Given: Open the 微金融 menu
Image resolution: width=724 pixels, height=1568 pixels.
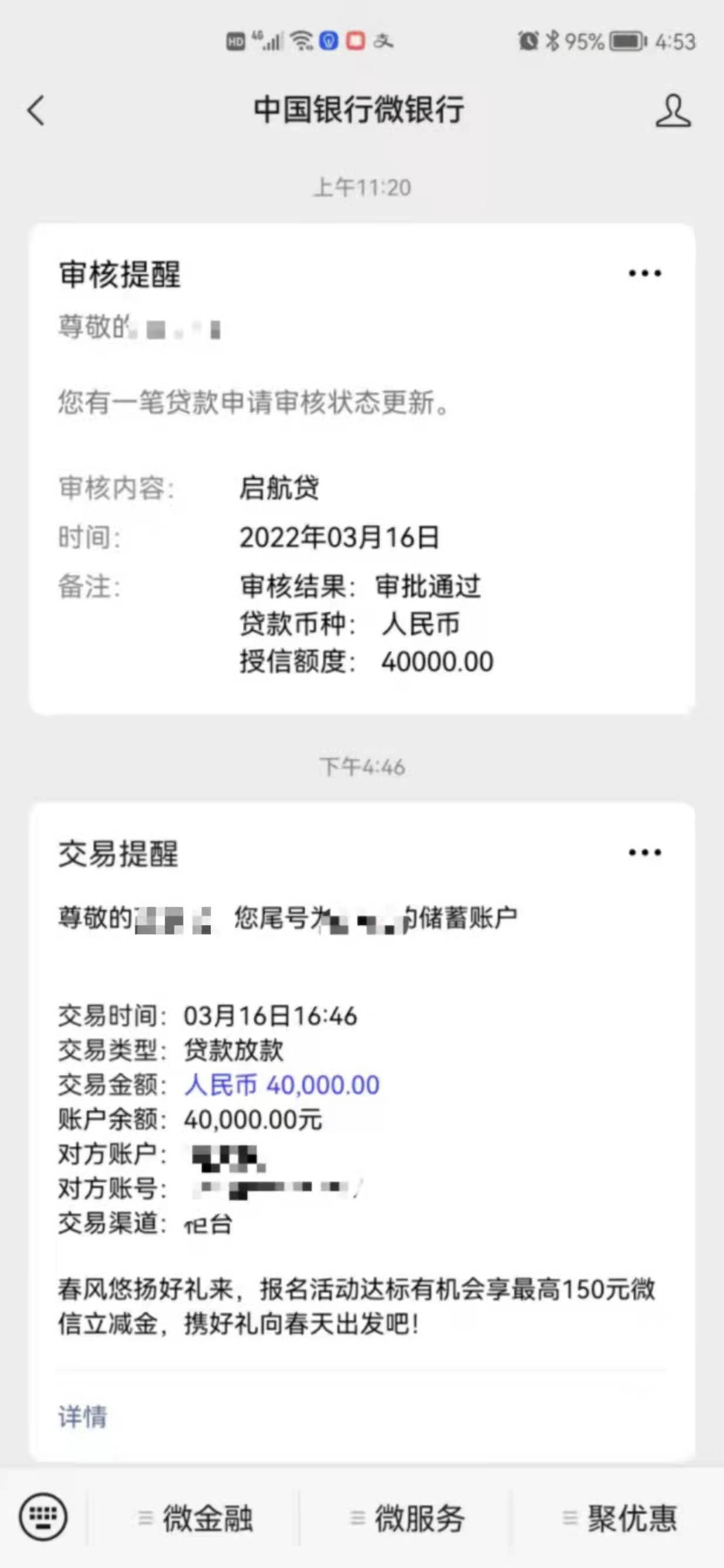Looking at the screenshot, I should click(195, 1518).
